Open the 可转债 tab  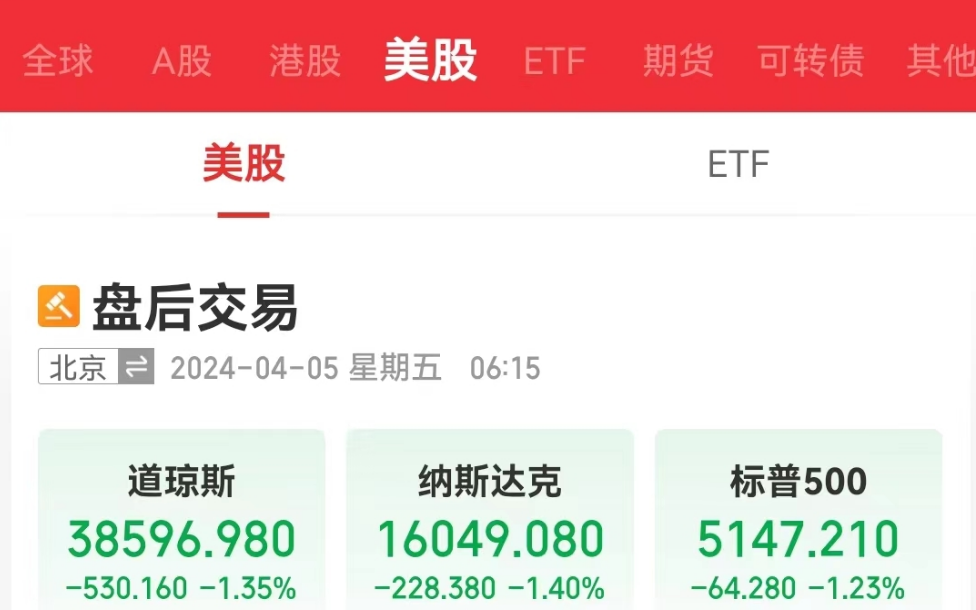click(811, 61)
